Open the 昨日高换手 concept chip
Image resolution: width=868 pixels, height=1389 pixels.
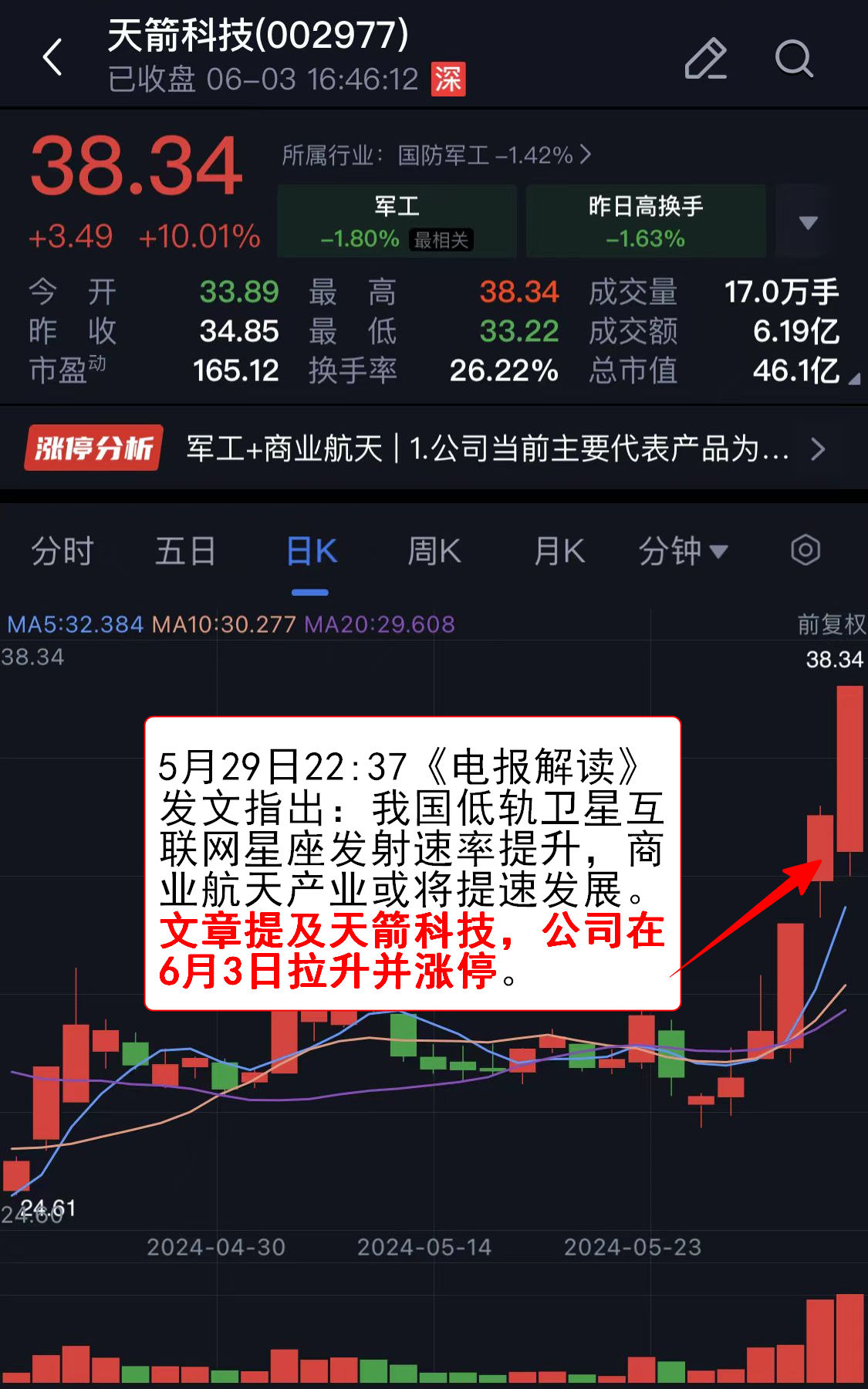tap(646, 221)
